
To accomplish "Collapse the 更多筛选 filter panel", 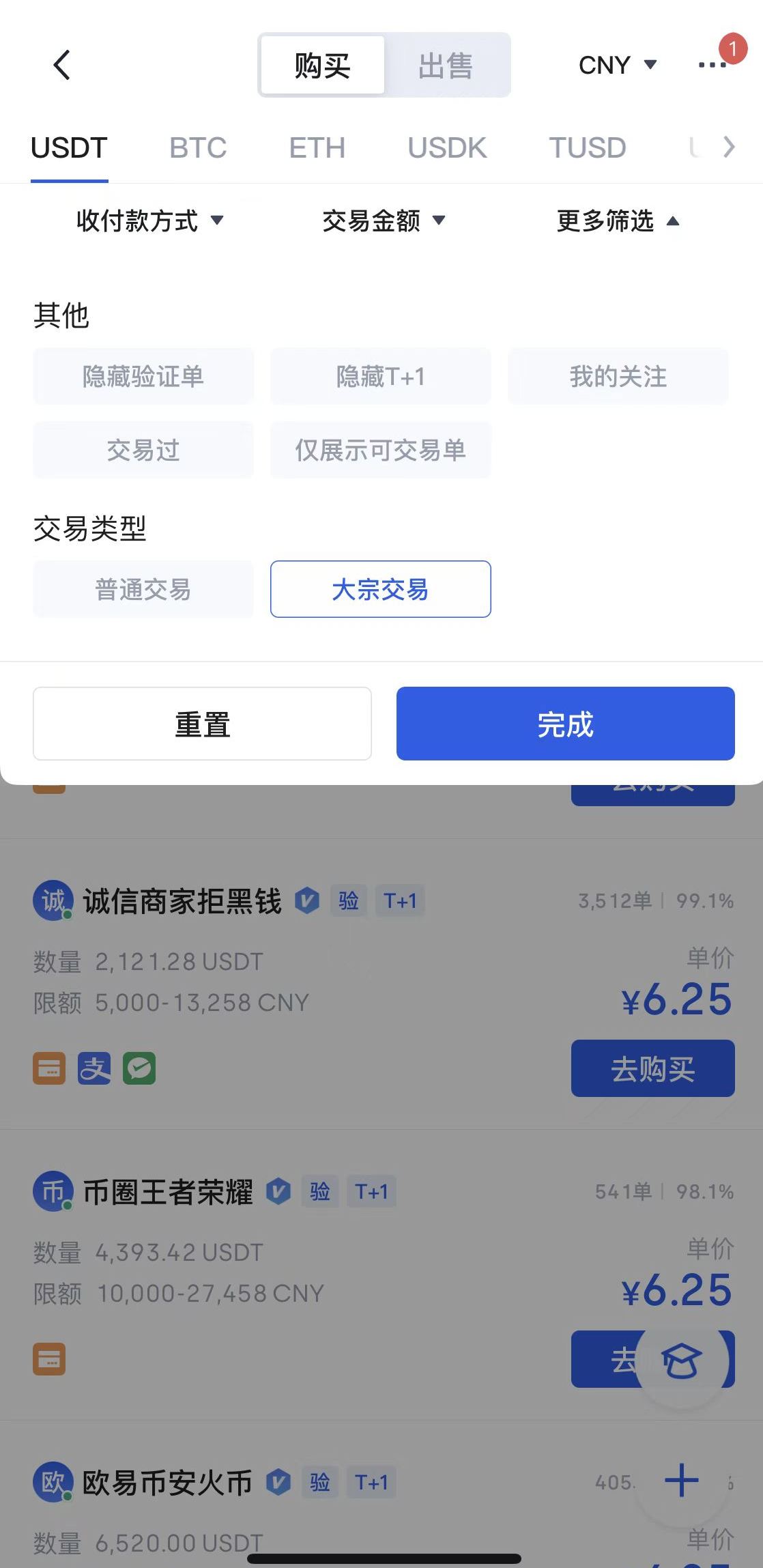I will coord(618,220).
